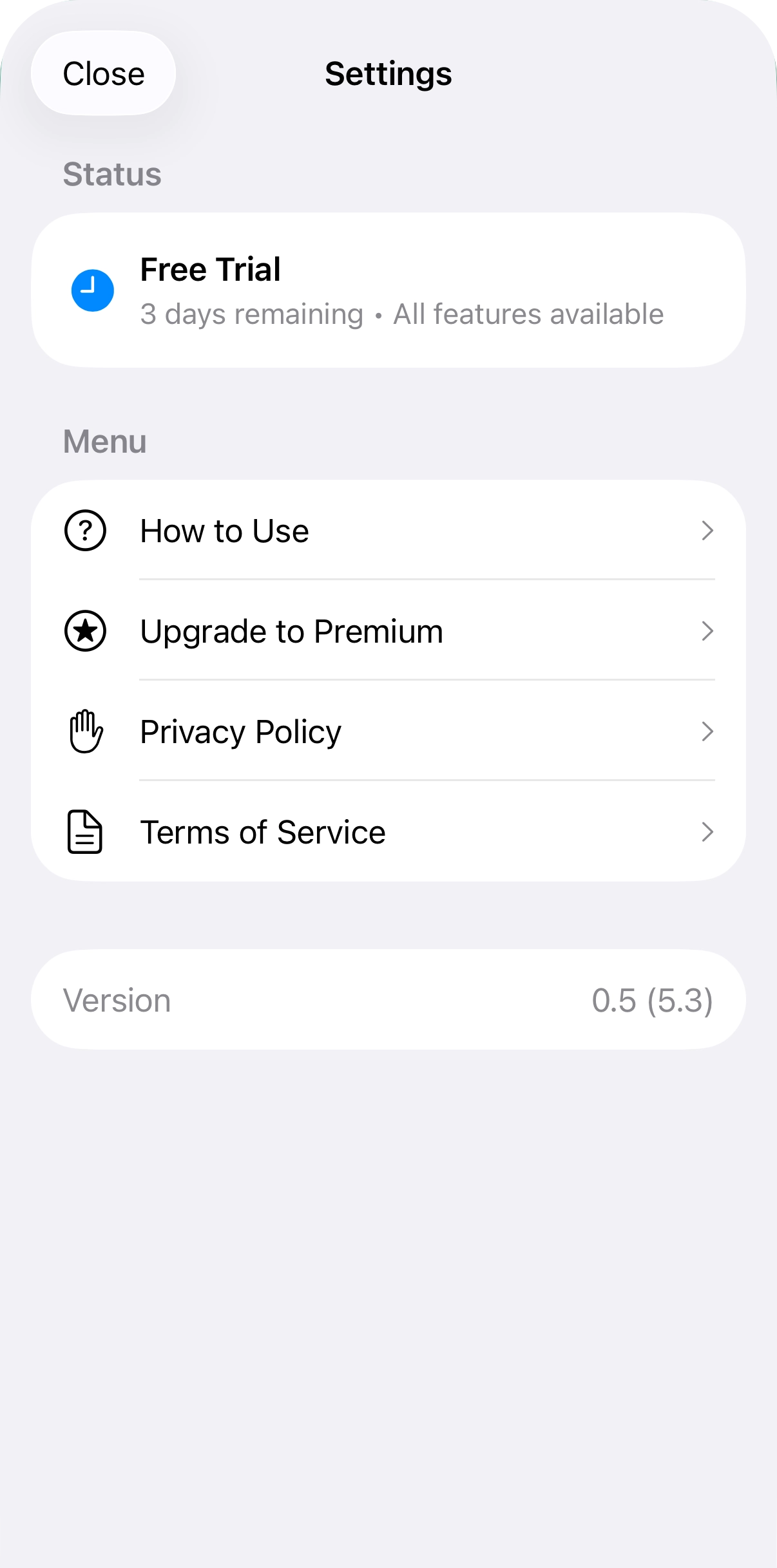777x1568 pixels.
Task: Tap the Version row showing 0.5 (5.3)
Action: [x=388, y=999]
